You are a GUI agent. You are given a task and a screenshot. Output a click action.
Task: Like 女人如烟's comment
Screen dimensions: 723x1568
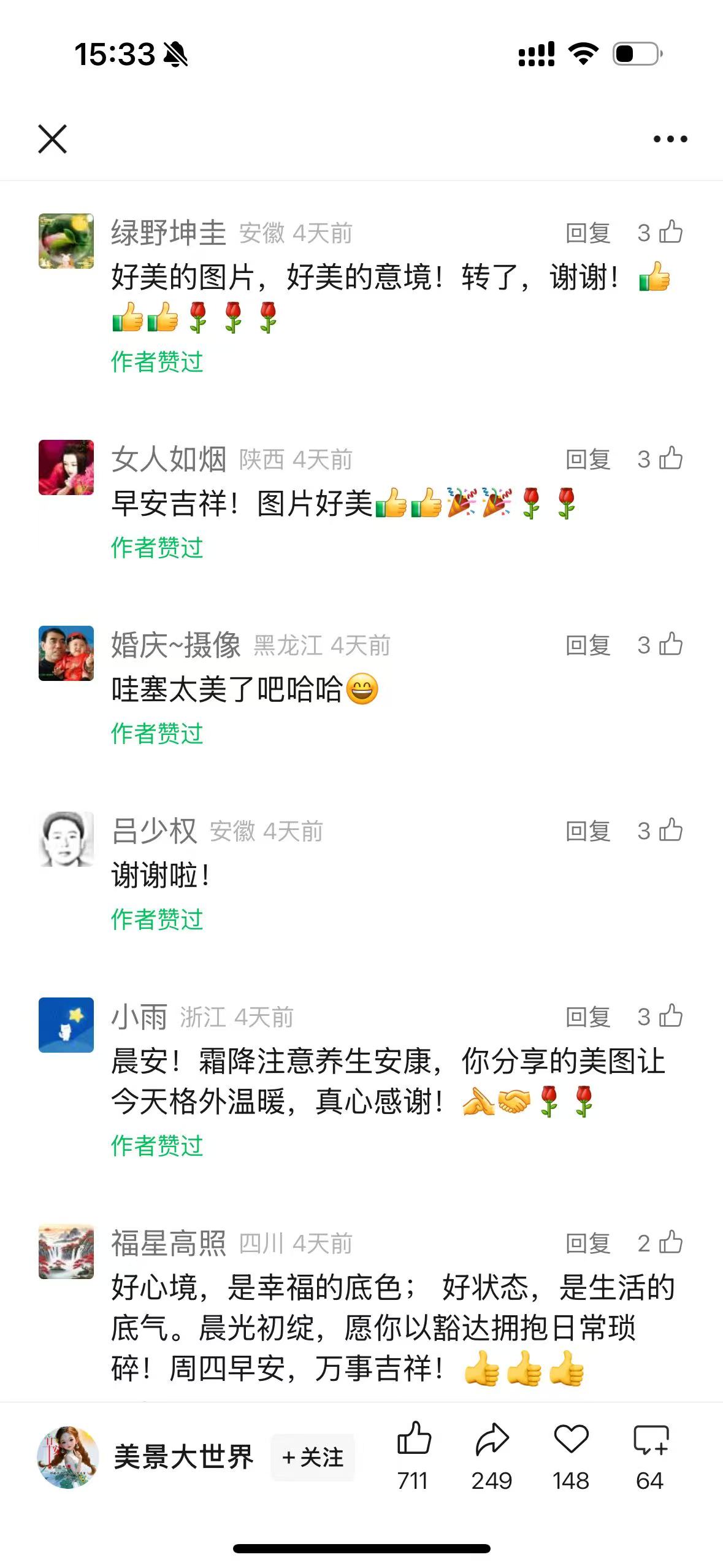click(671, 459)
